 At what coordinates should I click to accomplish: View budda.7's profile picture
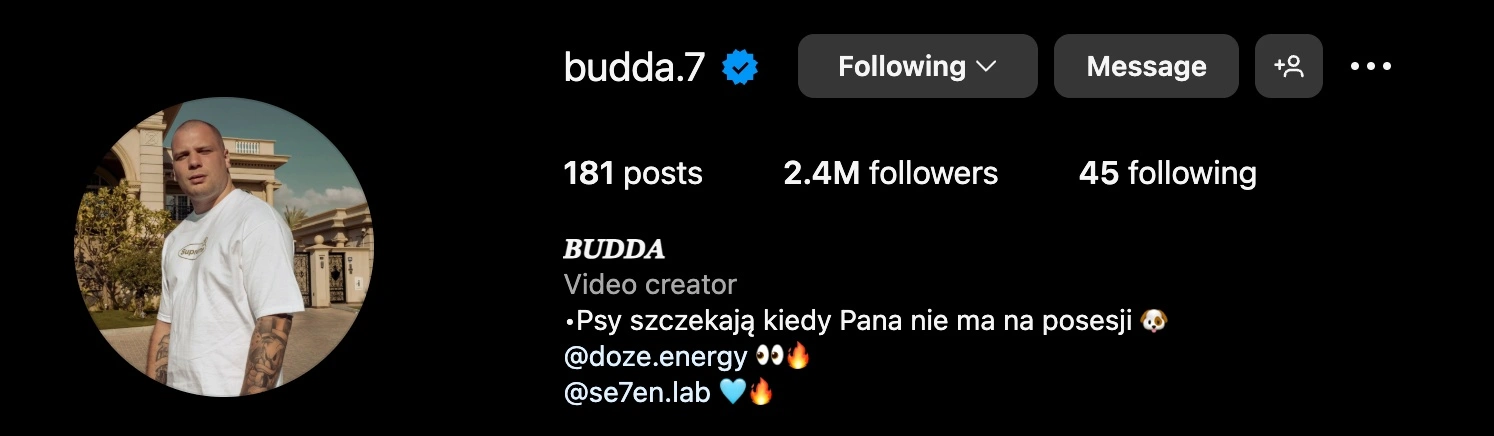point(224,246)
